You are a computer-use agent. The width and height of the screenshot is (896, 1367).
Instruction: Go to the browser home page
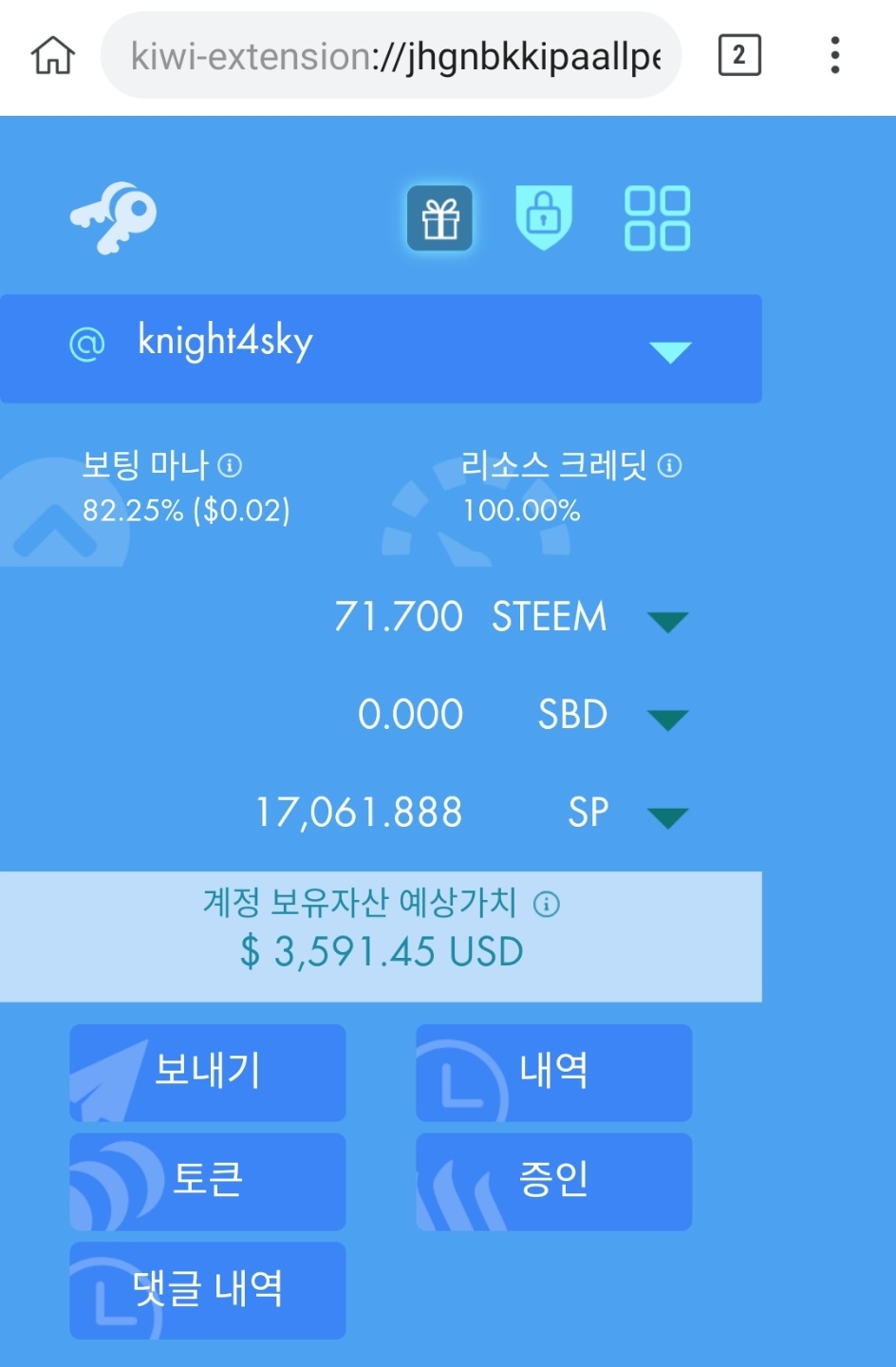pyautogui.click(x=52, y=56)
